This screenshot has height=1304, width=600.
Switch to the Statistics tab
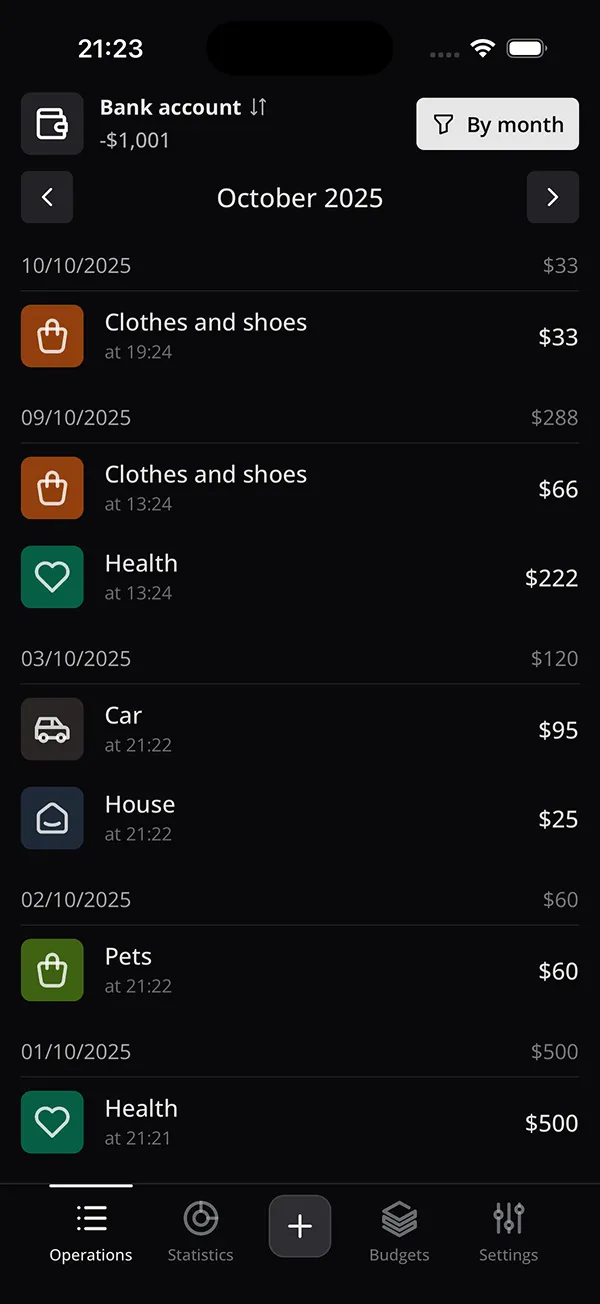(x=200, y=1232)
